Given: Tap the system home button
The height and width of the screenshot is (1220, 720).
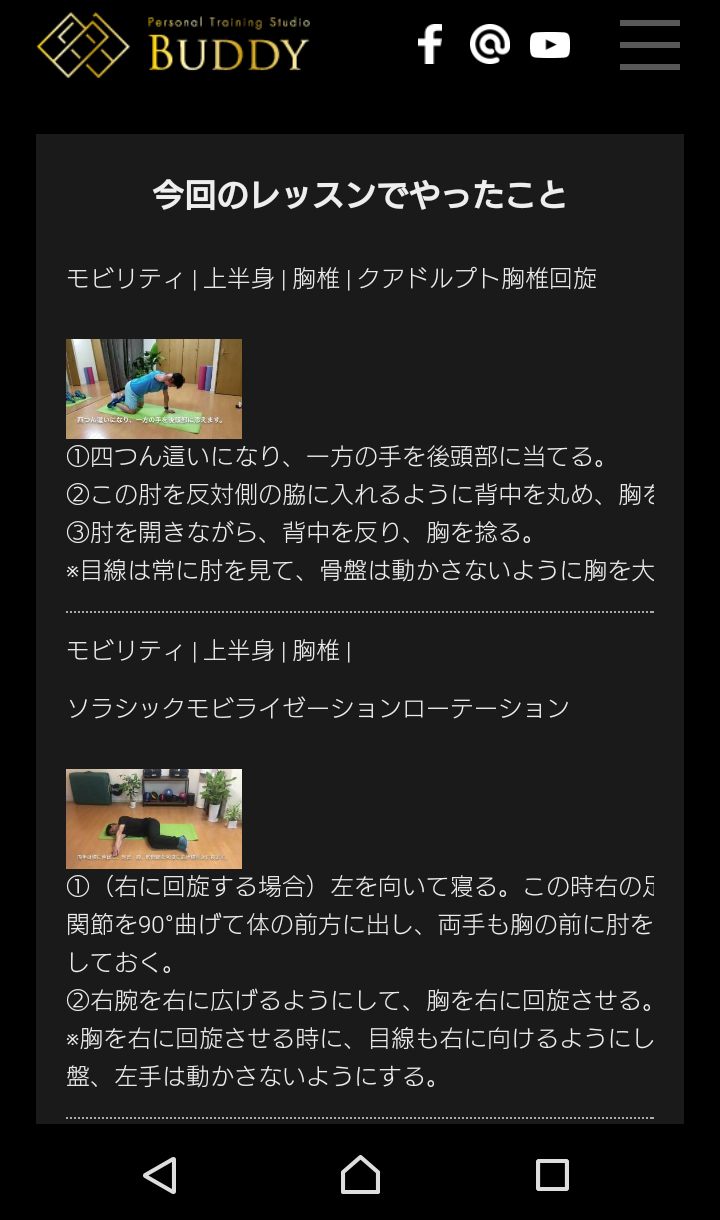Looking at the screenshot, I should [360, 1175].
